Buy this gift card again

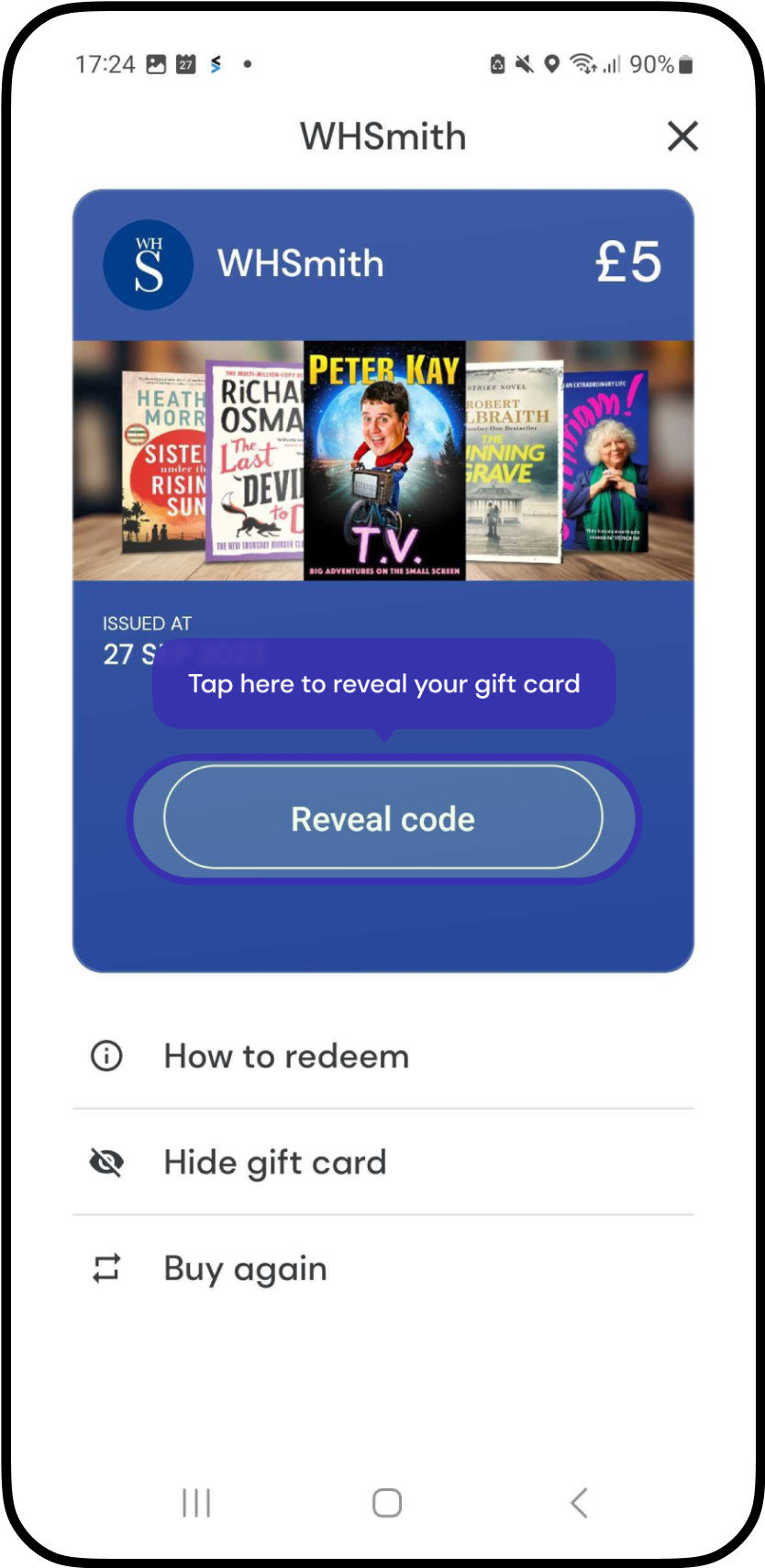coord(245,1269)
